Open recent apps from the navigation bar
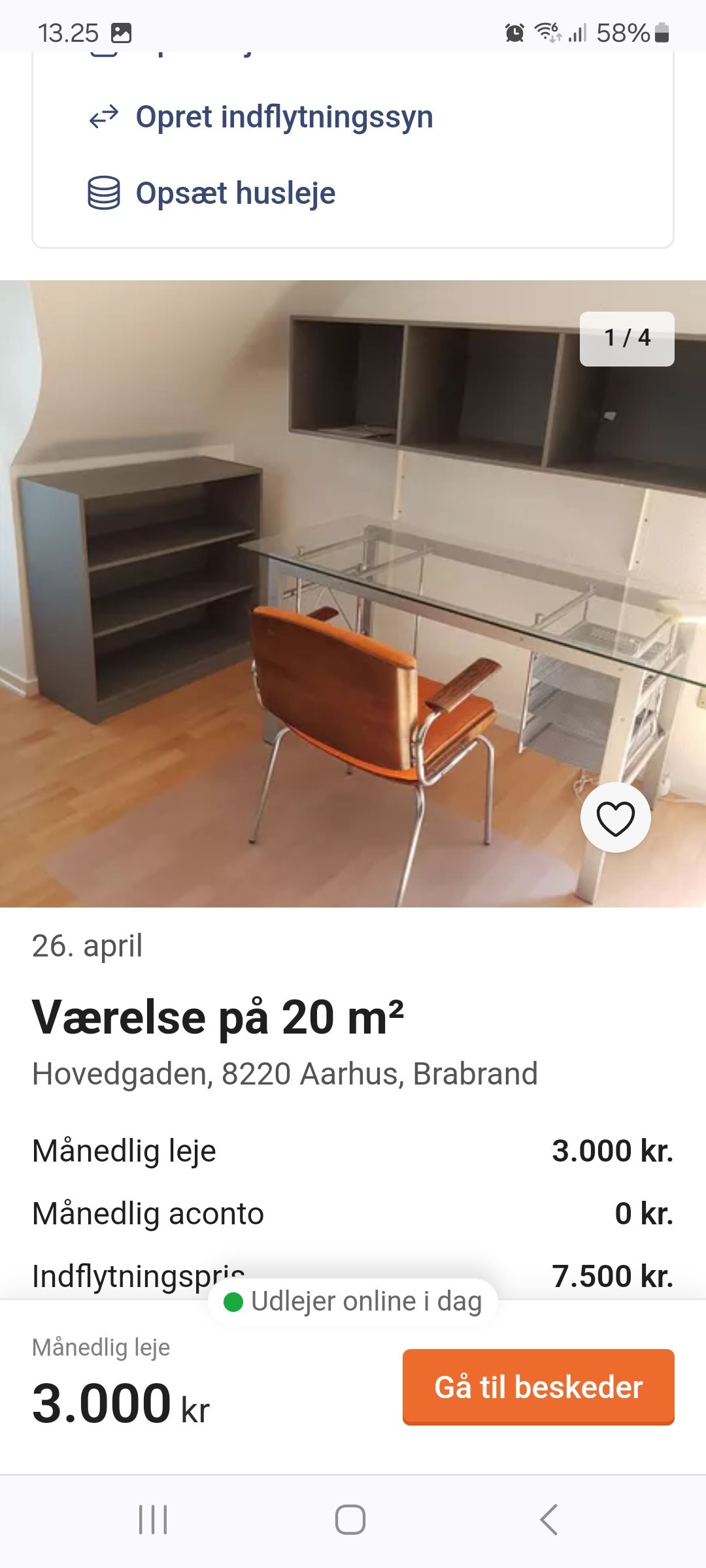The height and width of the screenshot is (1568, 706). point(153,1520)
